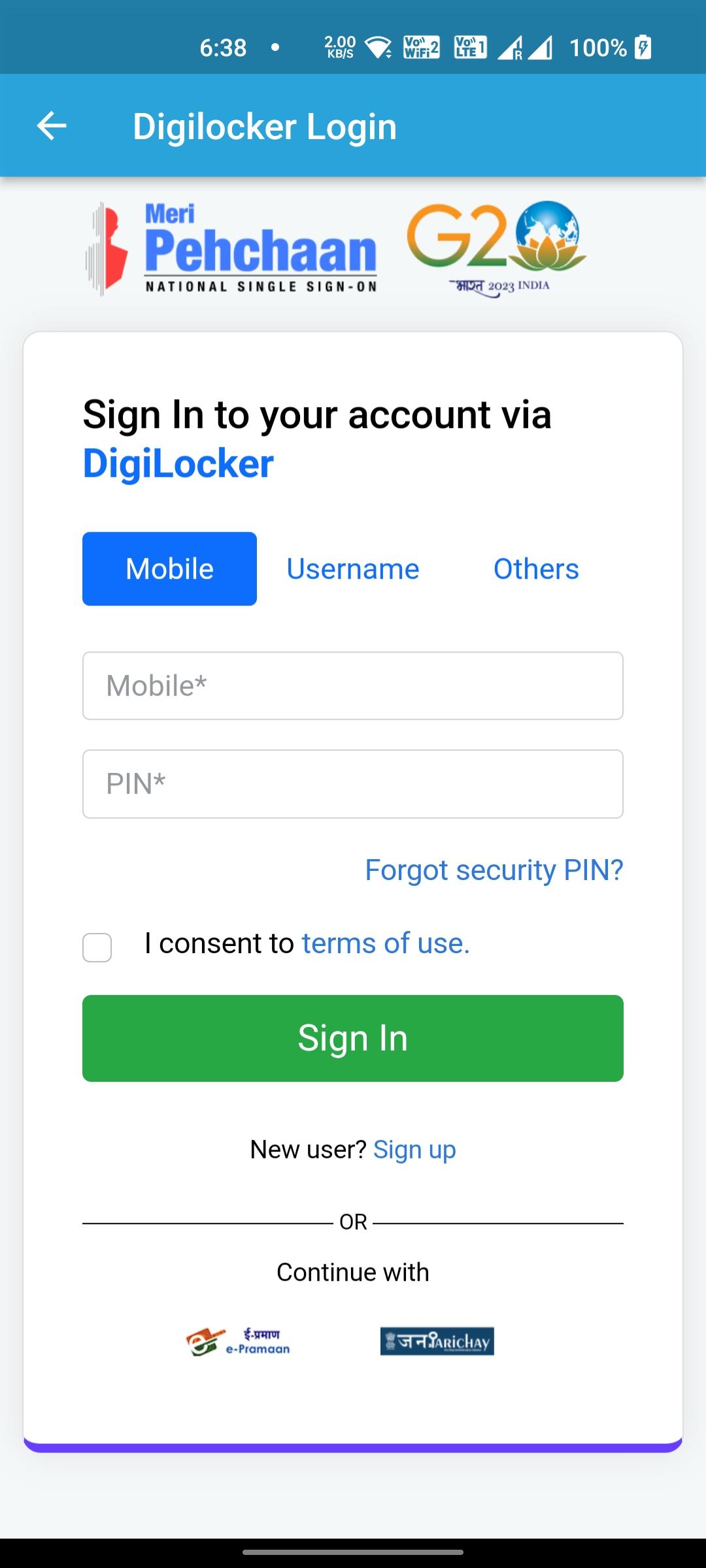Open the Forgot security PIN link
706x1568 pixels.
[x=494, y=870]
